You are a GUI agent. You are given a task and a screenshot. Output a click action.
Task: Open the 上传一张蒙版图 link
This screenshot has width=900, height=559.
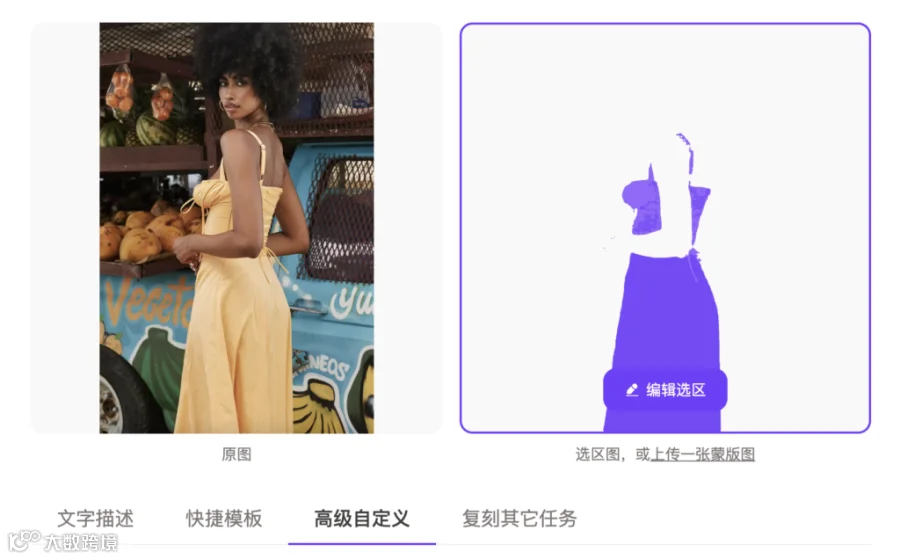pos(703,455)
